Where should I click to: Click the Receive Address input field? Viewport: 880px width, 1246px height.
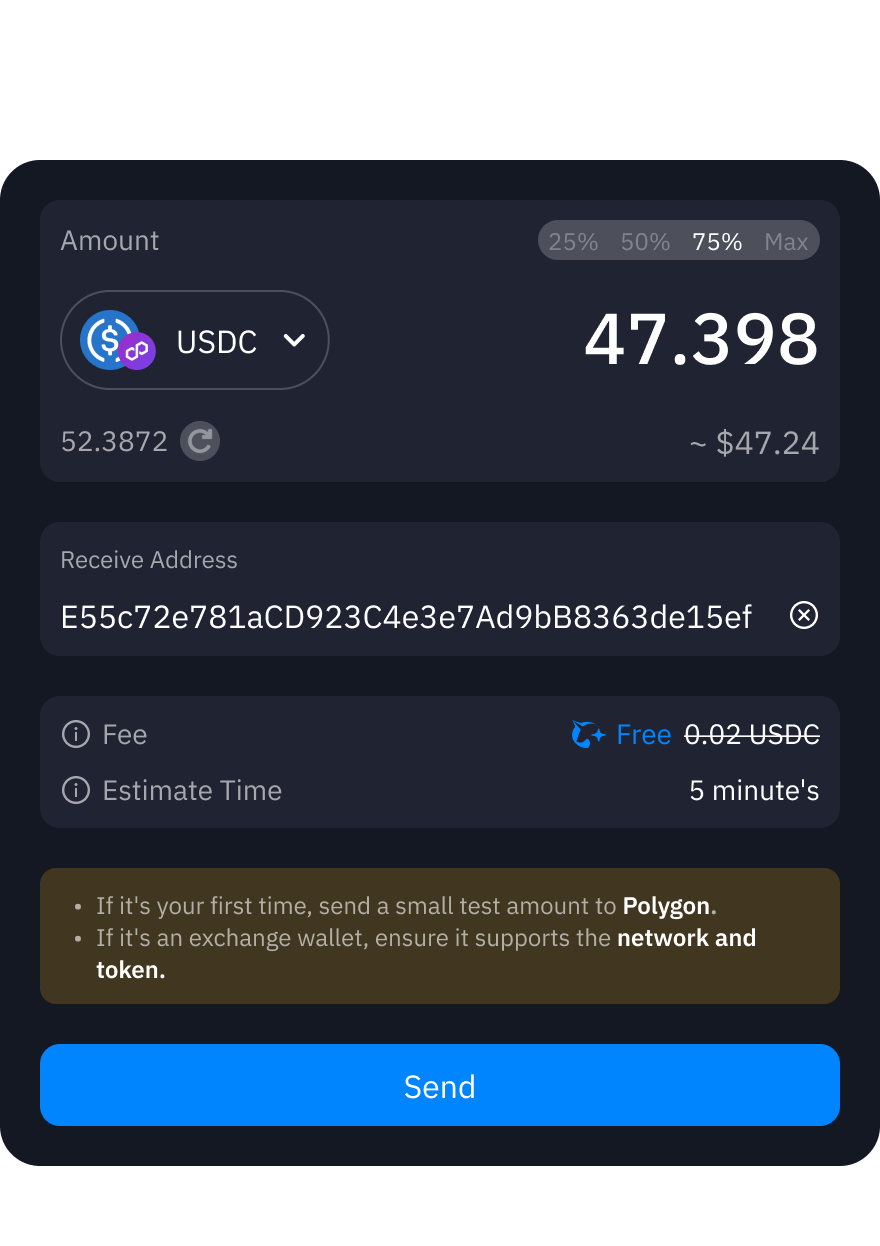click(400, 616)
